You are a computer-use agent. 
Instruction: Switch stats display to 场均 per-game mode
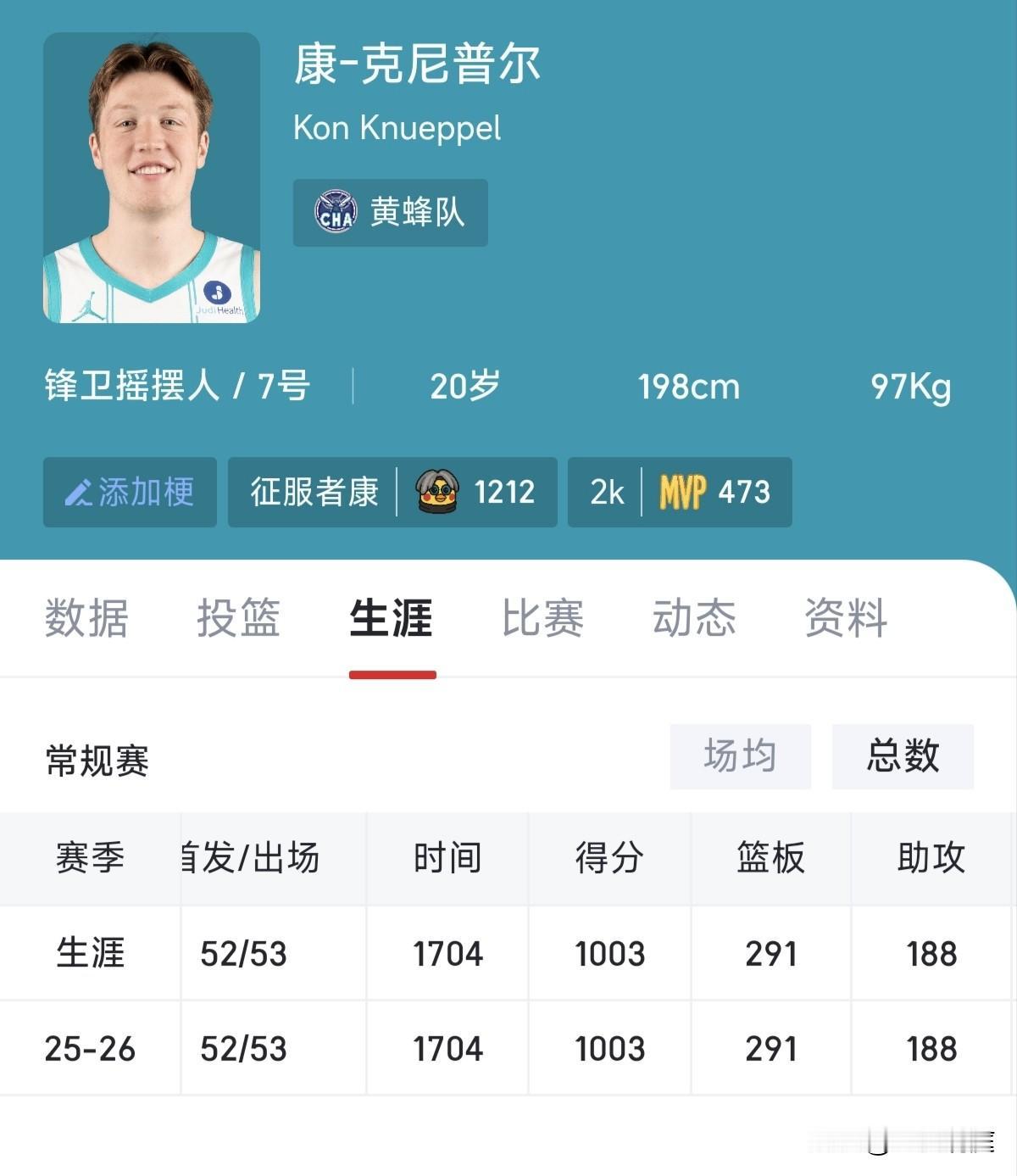[x=740, y=757]
